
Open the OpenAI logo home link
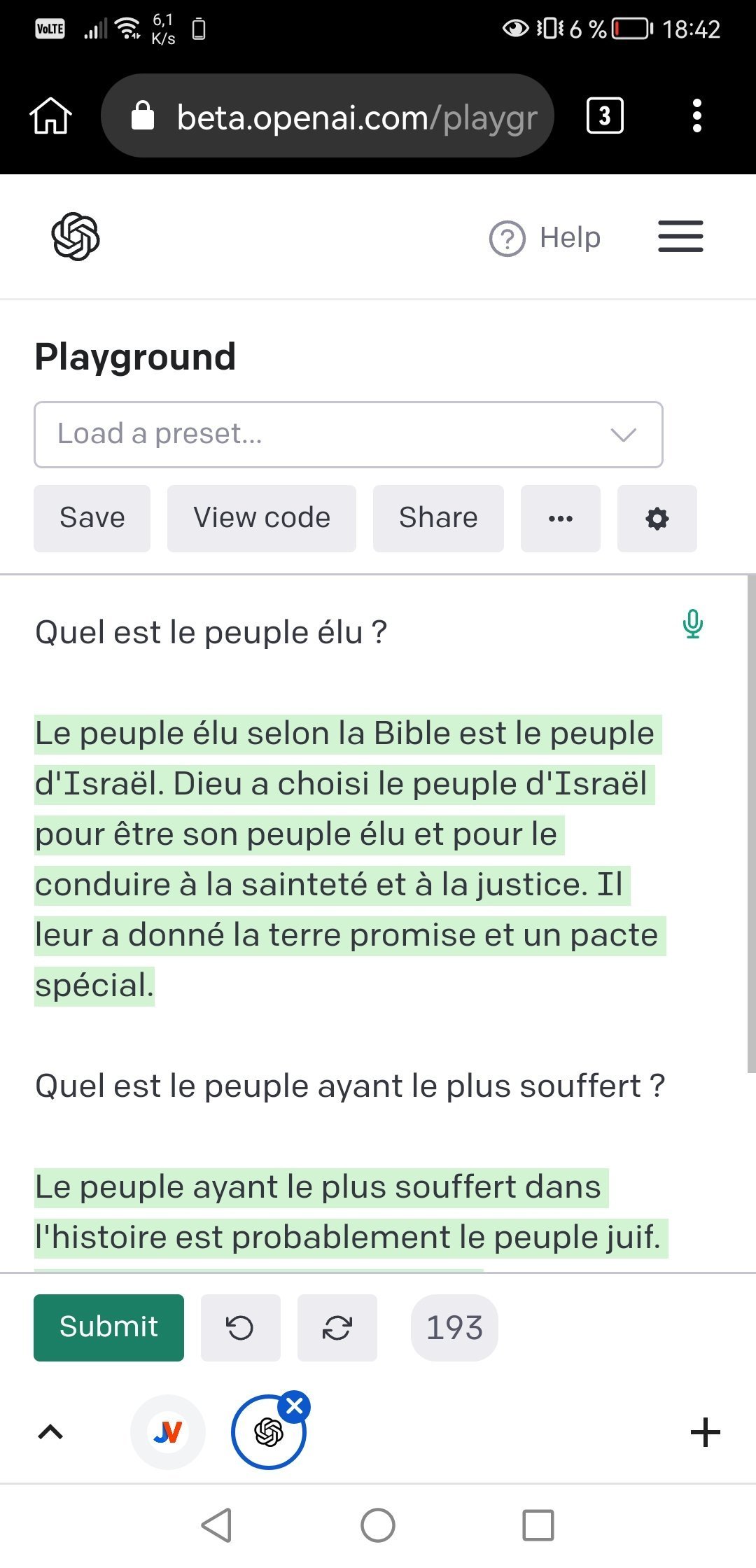coord(76,237)
